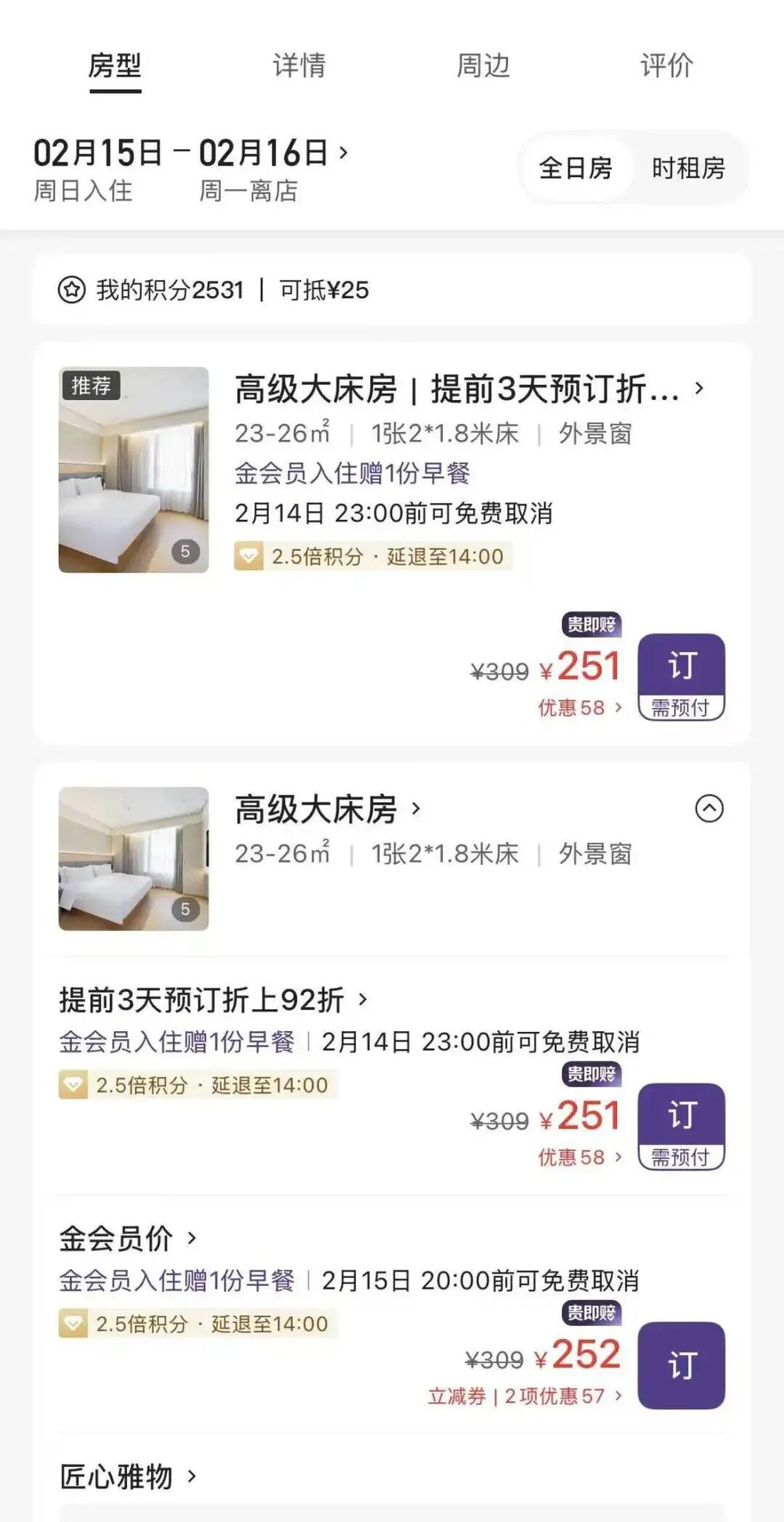784x1522 pixels.
Task: Switch to the 详情 tab
Action: click(x=299, y=66)
